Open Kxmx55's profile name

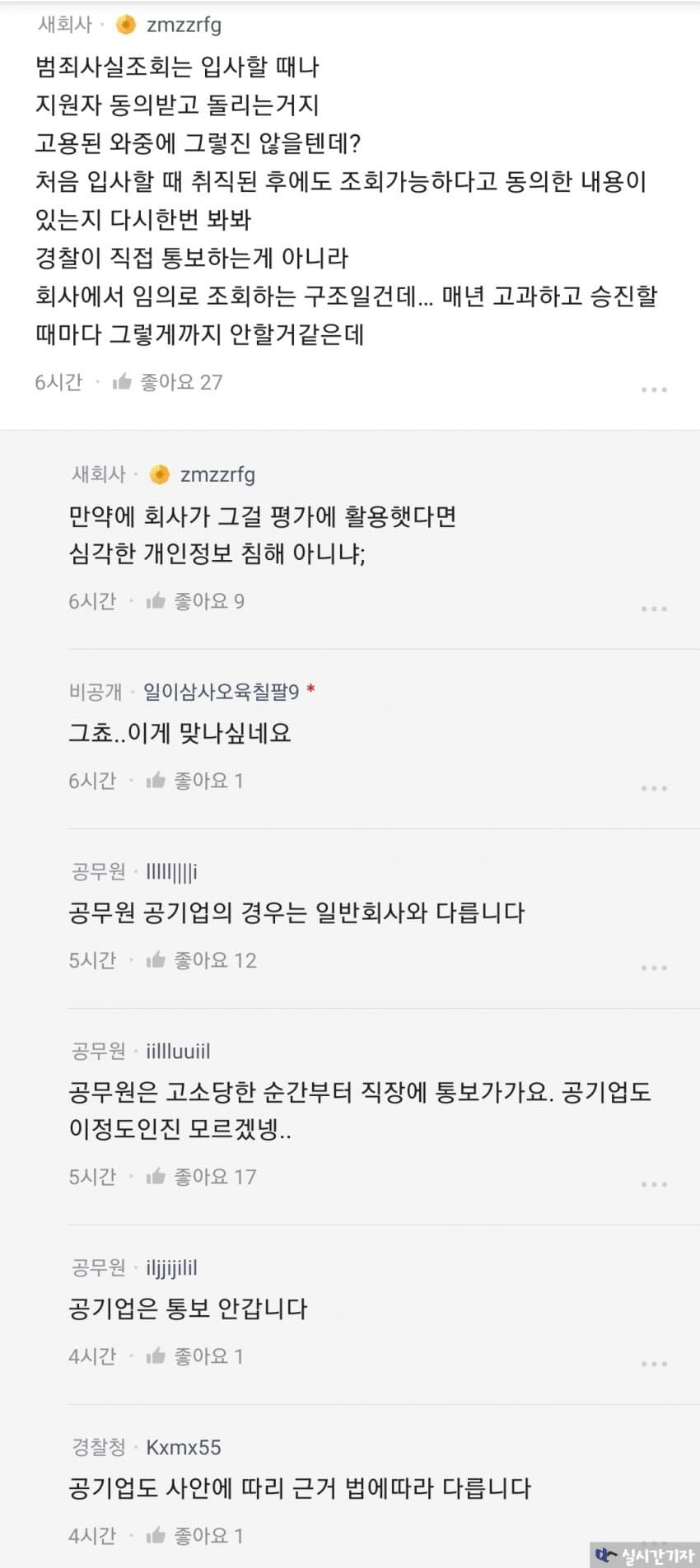pyautogui.click(x=184, y=1447)
